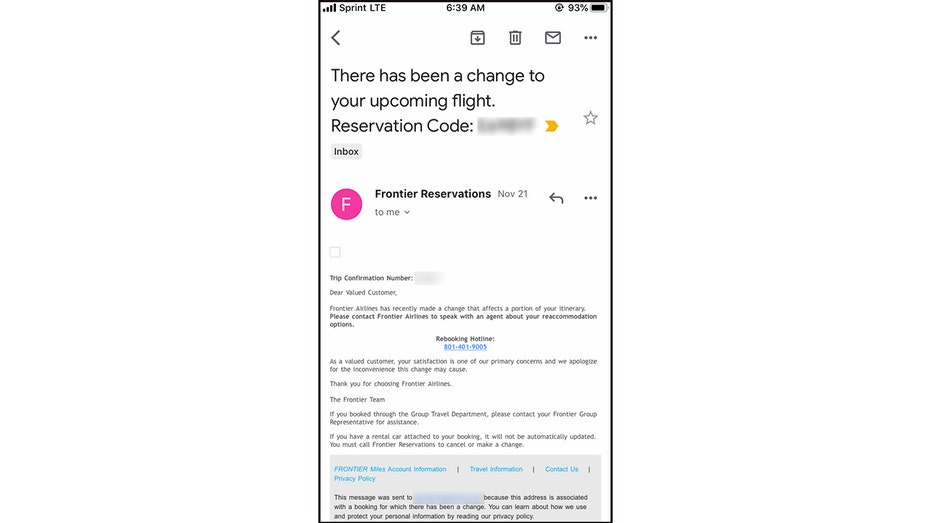
Task: Star this email
Action: pos(590,118)
